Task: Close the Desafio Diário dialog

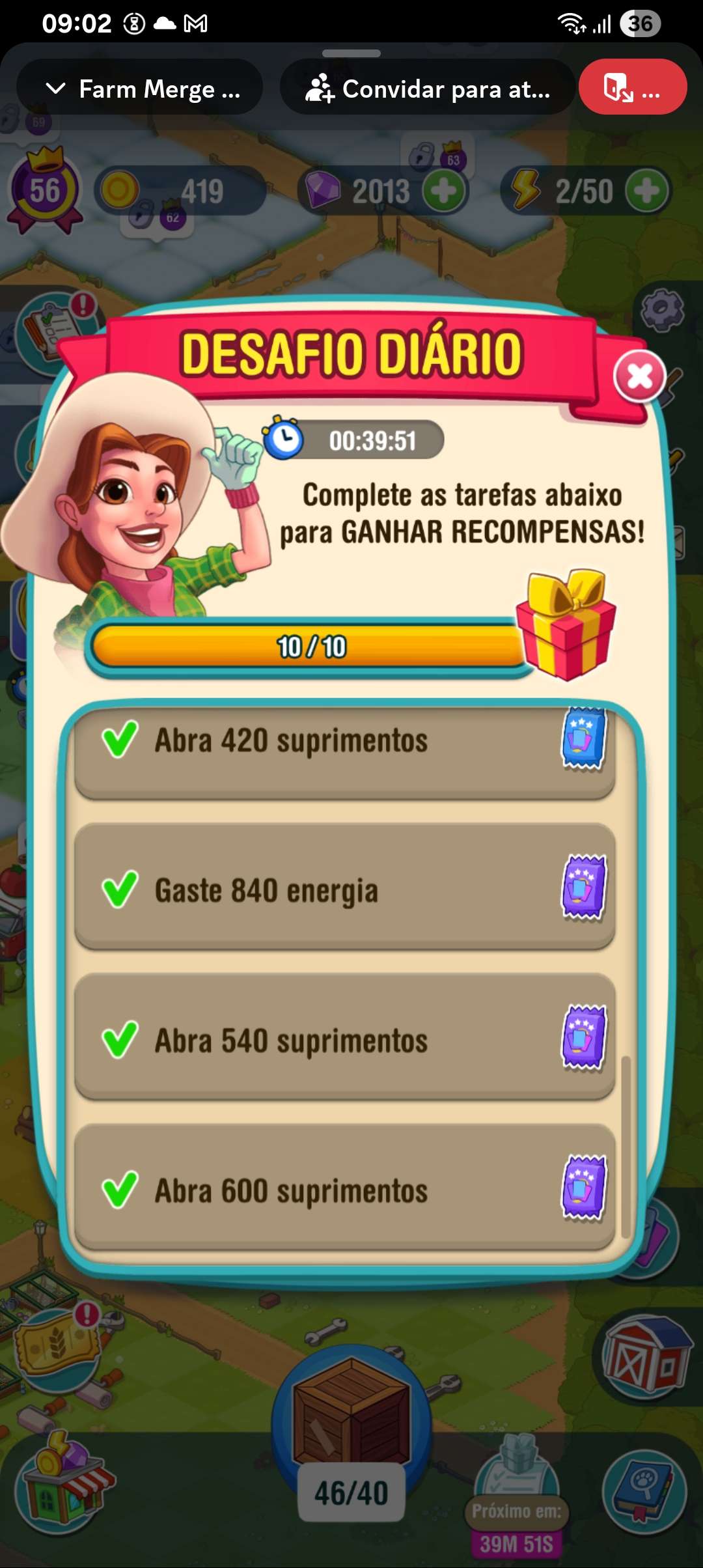Action: 639,376
